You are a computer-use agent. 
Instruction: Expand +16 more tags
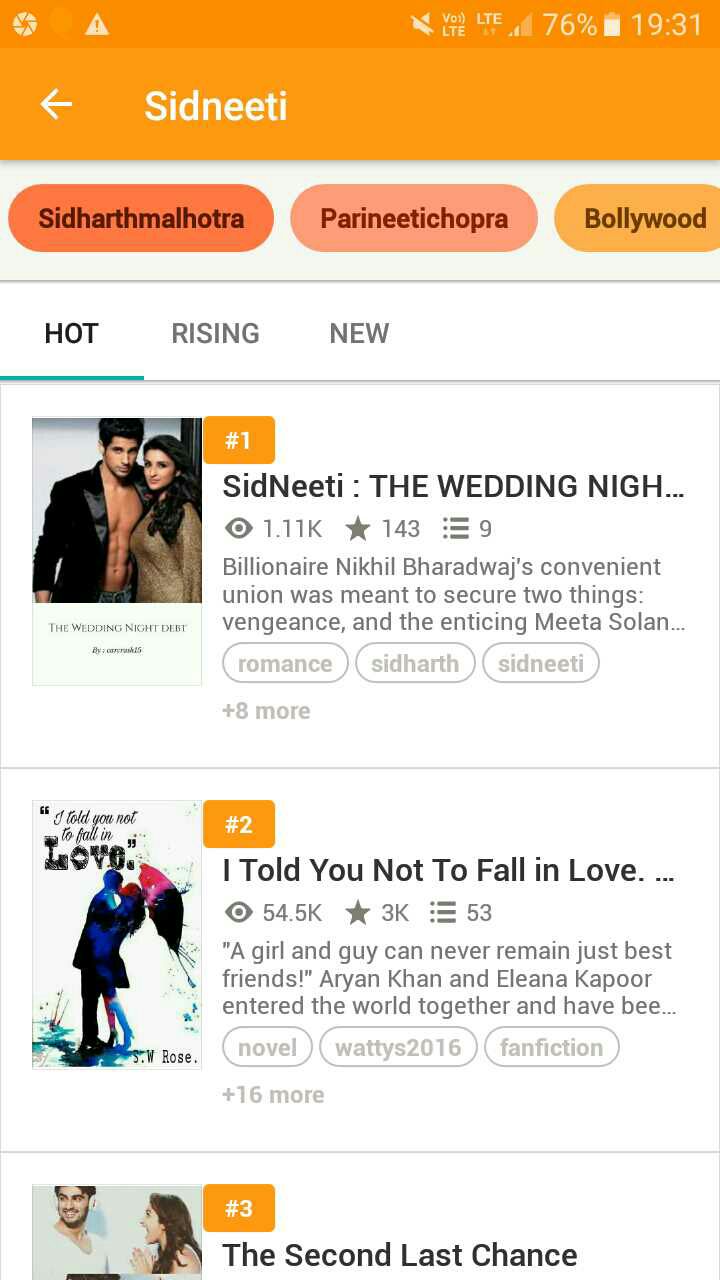coord(273,1095)
